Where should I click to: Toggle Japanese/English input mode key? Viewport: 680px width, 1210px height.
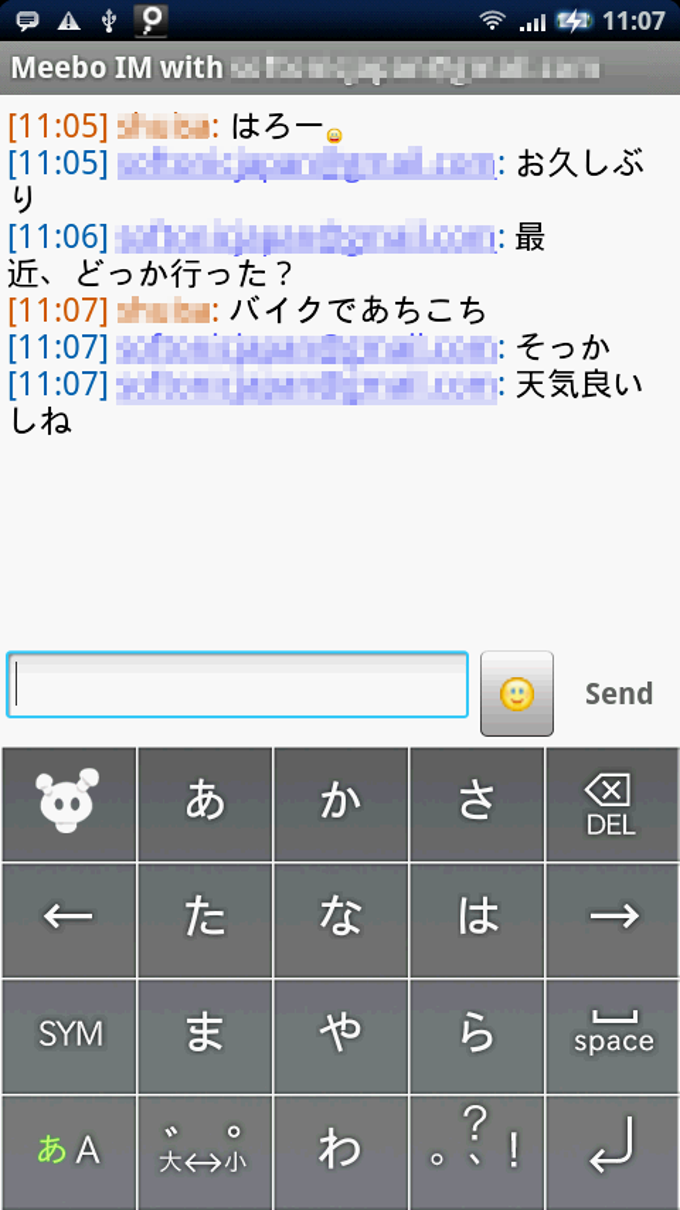[x=69, y=1151]
